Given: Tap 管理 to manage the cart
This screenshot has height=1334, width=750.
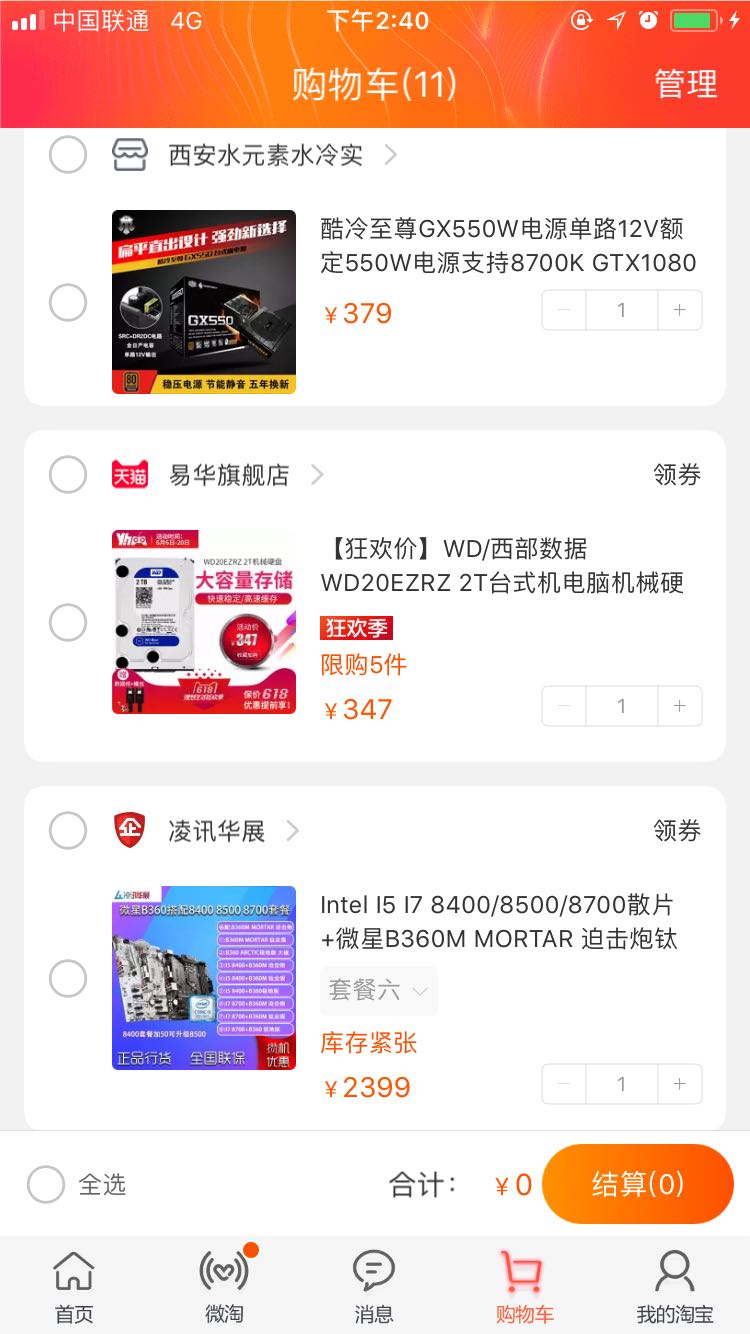Looking at the screenshot, I should [685, 84].
